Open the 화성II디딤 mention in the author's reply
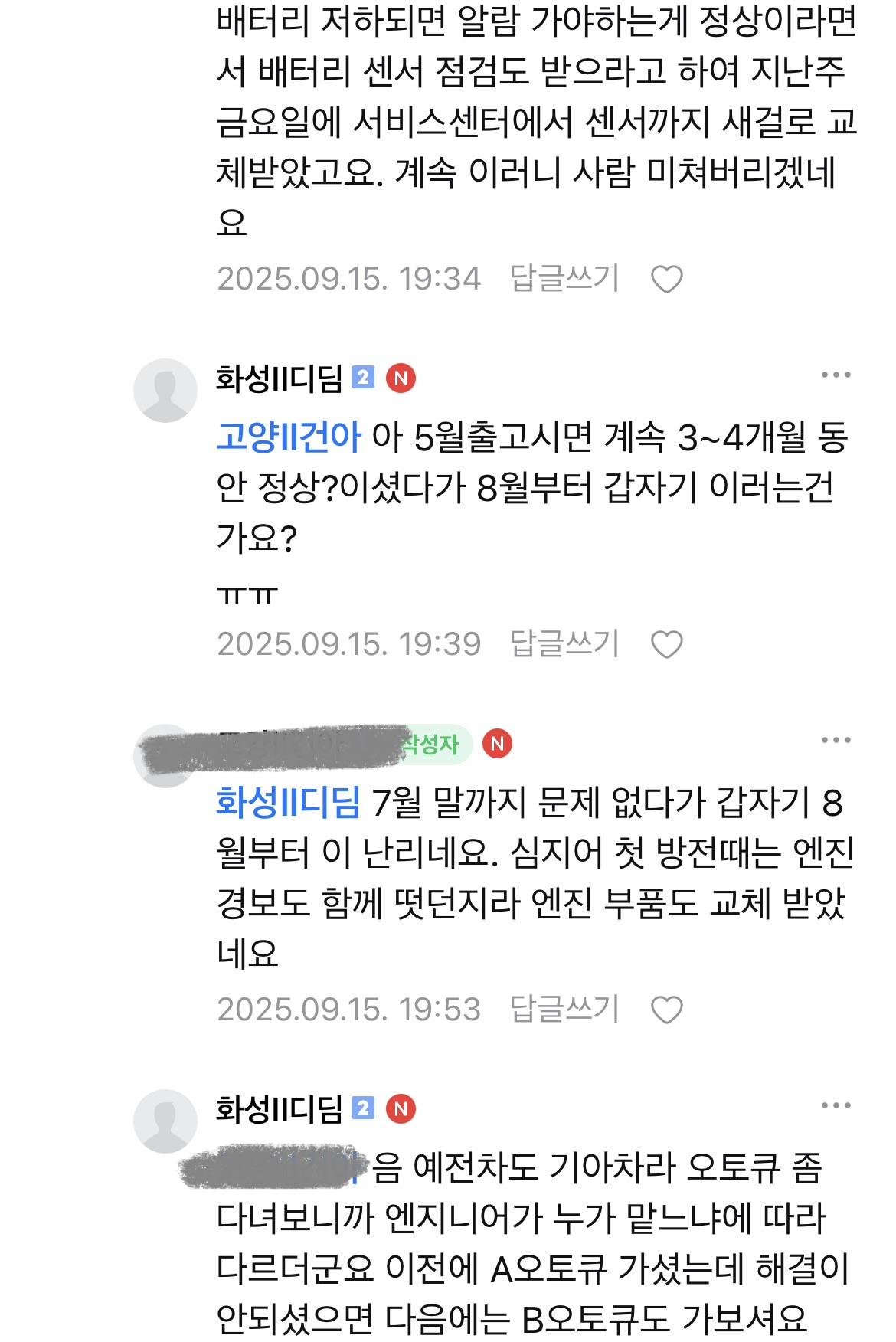Viewport: 896px width, 1342px height. pos(289,804)
